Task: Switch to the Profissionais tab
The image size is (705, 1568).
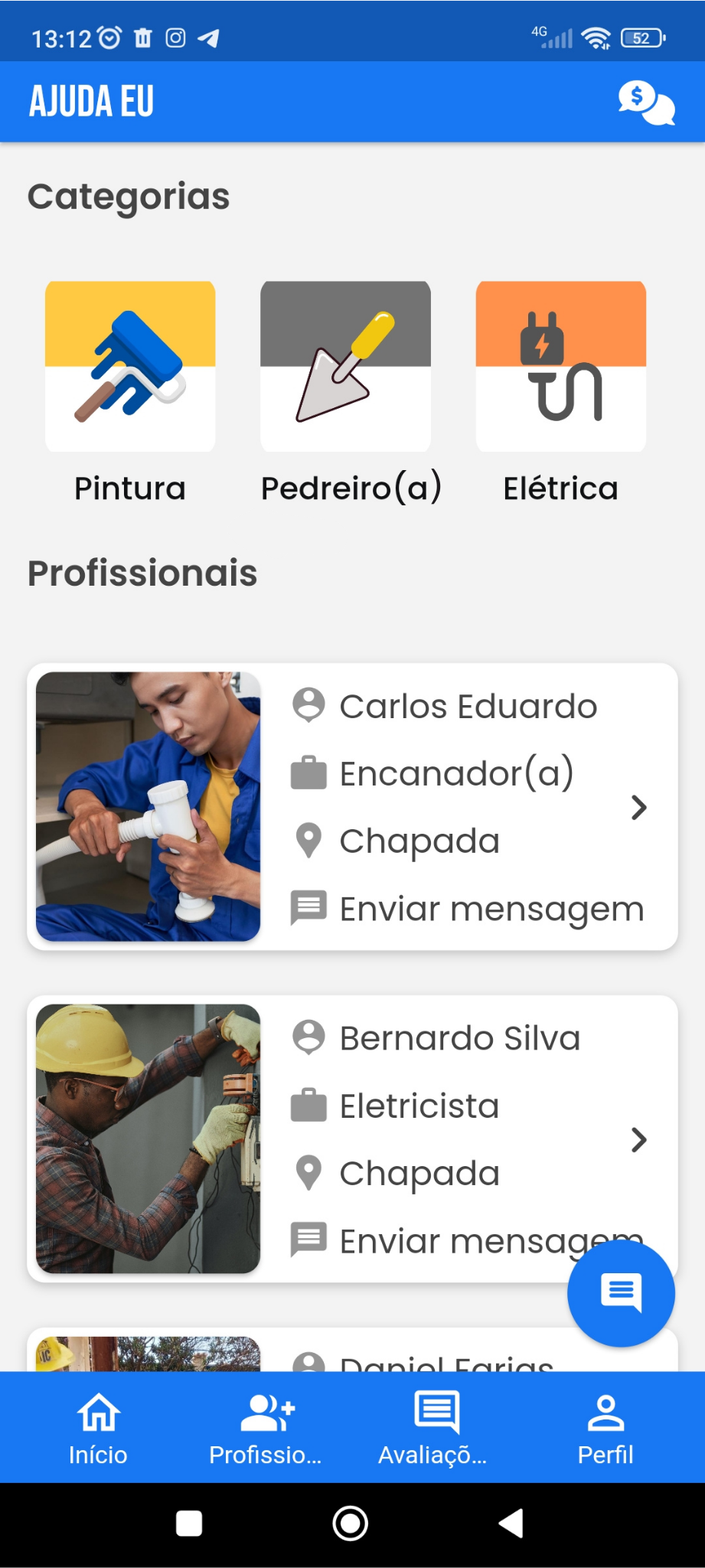Action: tap(266, 1429)
